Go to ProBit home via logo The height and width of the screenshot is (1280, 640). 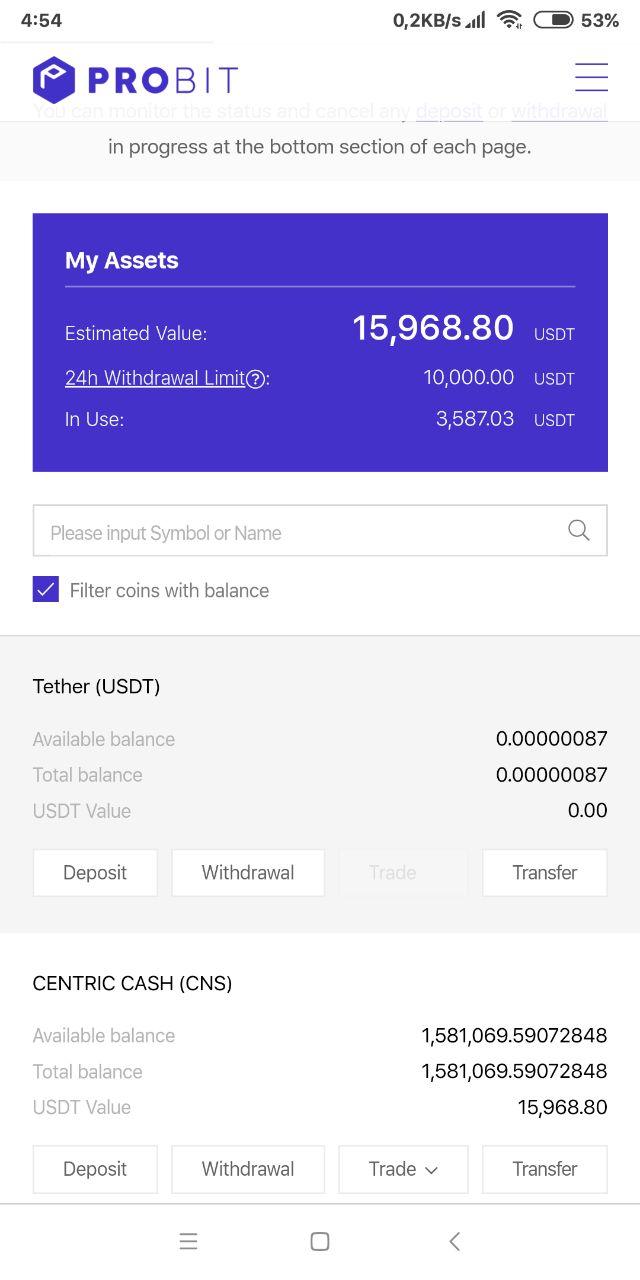(x=135, y=79)
